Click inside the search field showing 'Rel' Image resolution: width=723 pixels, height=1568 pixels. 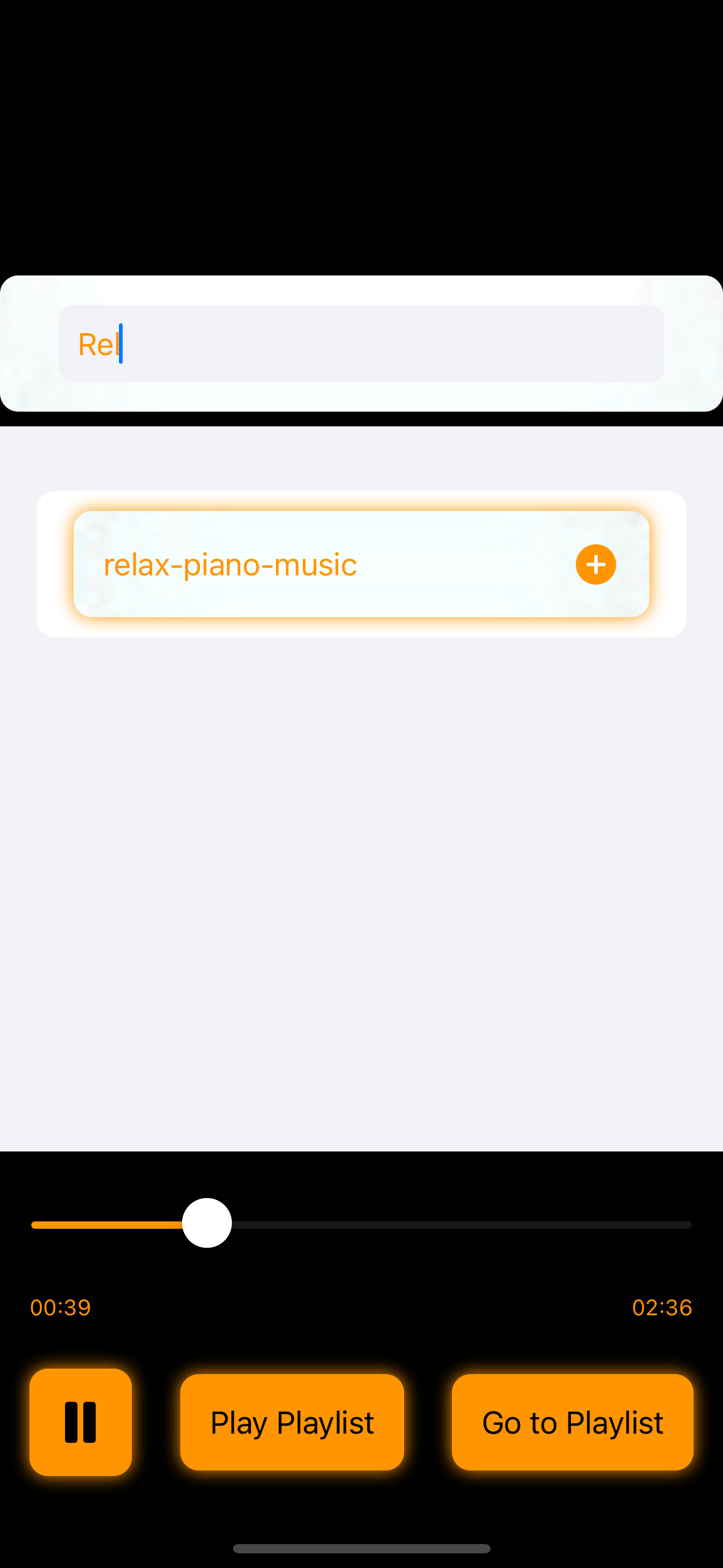361,344
